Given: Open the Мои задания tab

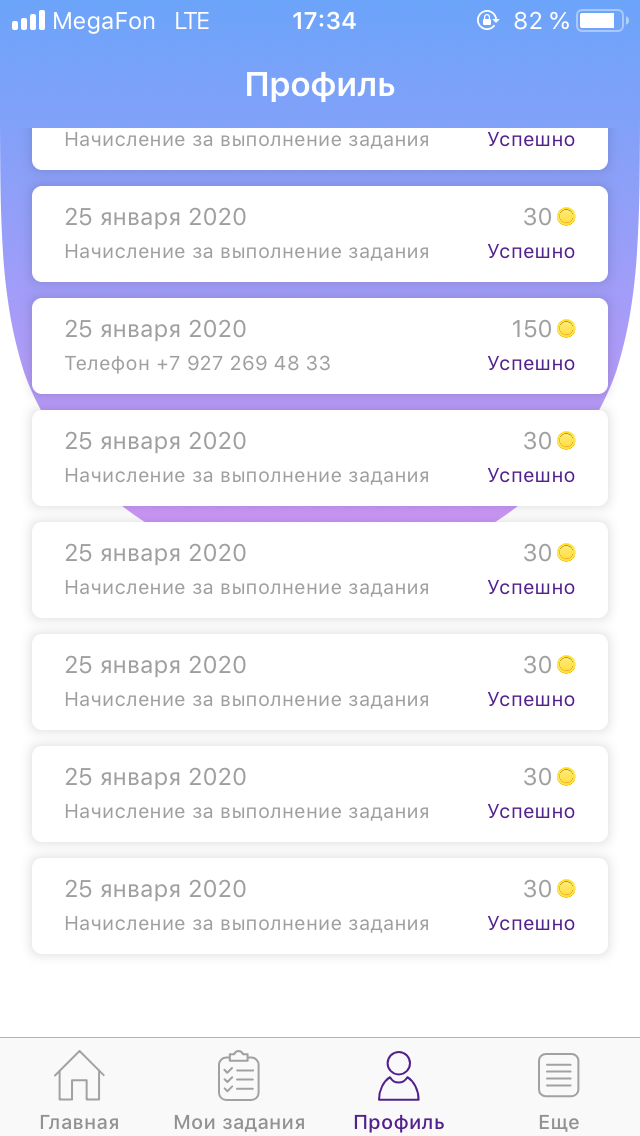Looking at the screenshot, I should pos(239,1089).
